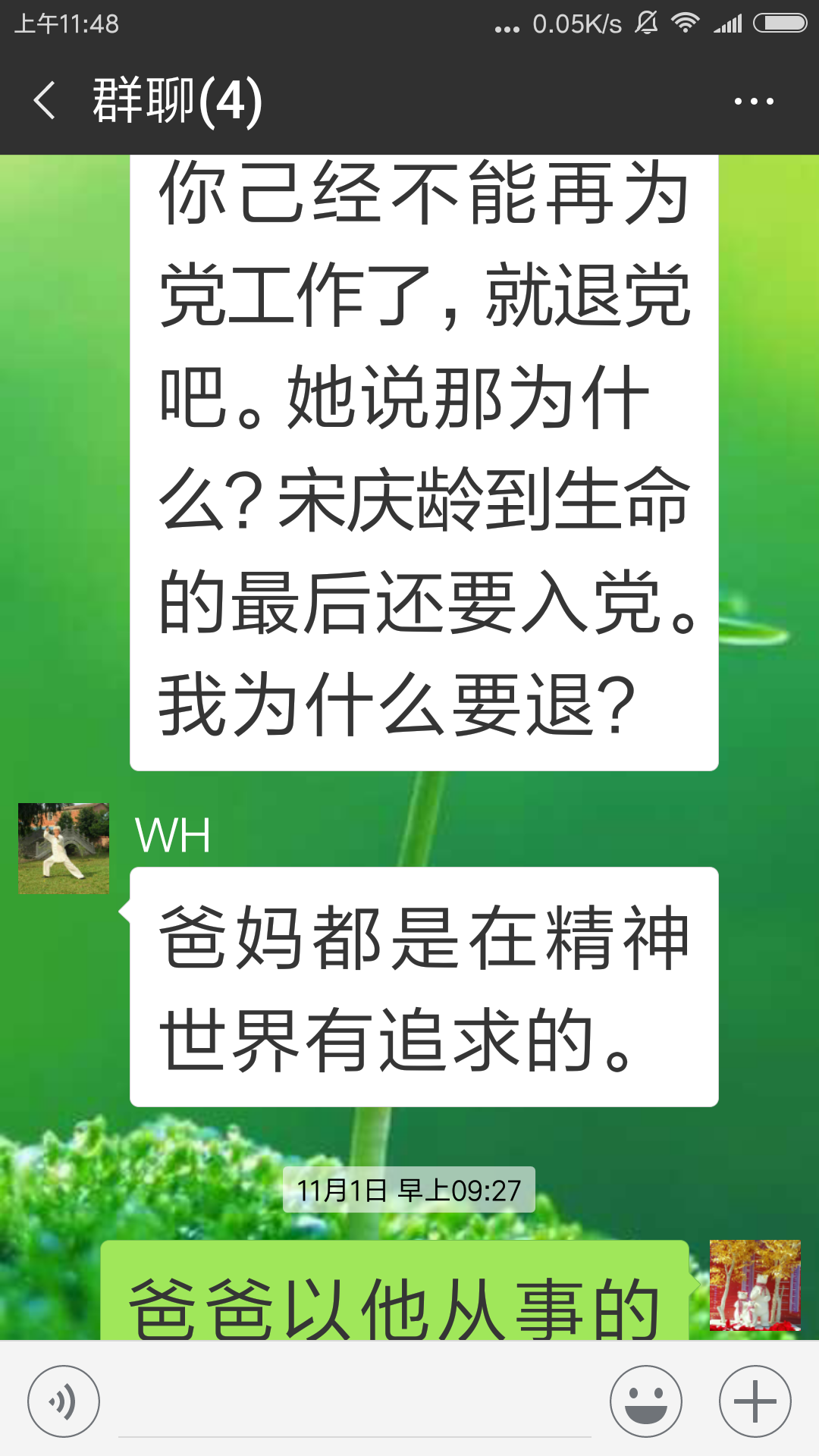Open the plus attachment menu
The width and height of the screenshot is (819, 1456).
point(755,1401)
